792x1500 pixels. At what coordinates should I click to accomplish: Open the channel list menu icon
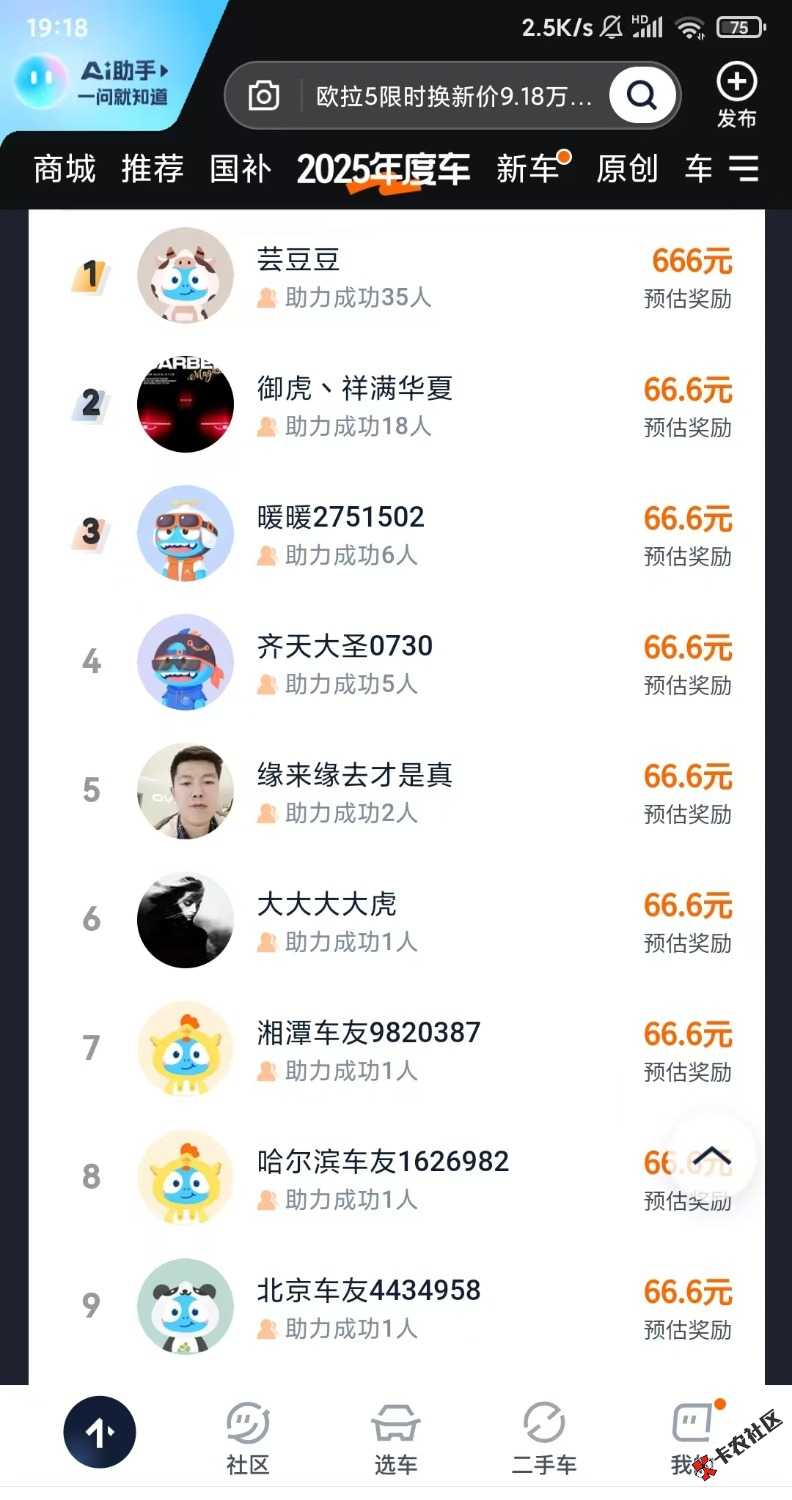[x=743, y=169]
